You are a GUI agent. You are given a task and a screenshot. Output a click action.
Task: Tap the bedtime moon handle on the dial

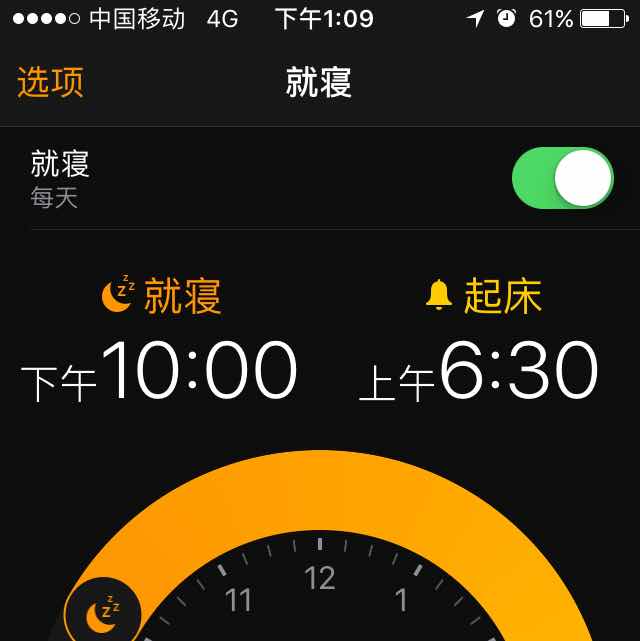click(x=102, y=614)
